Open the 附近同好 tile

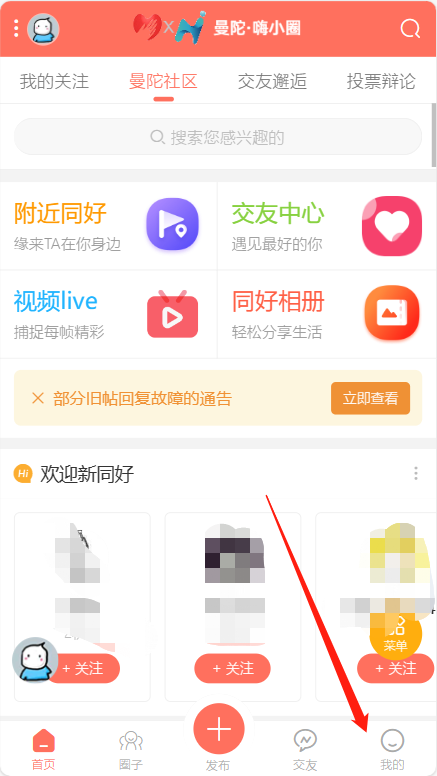pos(108,226)
